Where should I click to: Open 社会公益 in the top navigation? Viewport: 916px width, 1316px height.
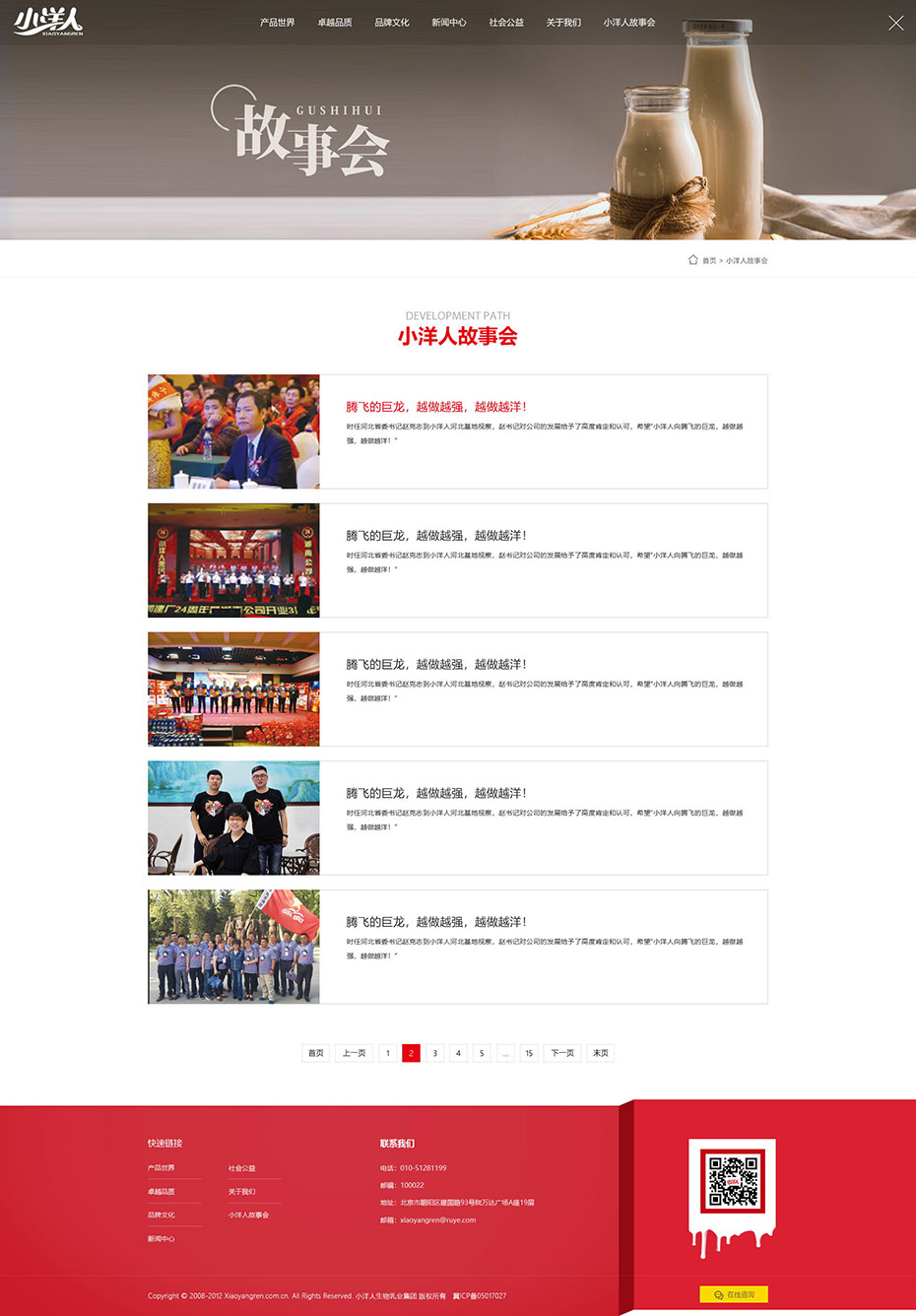506,23
